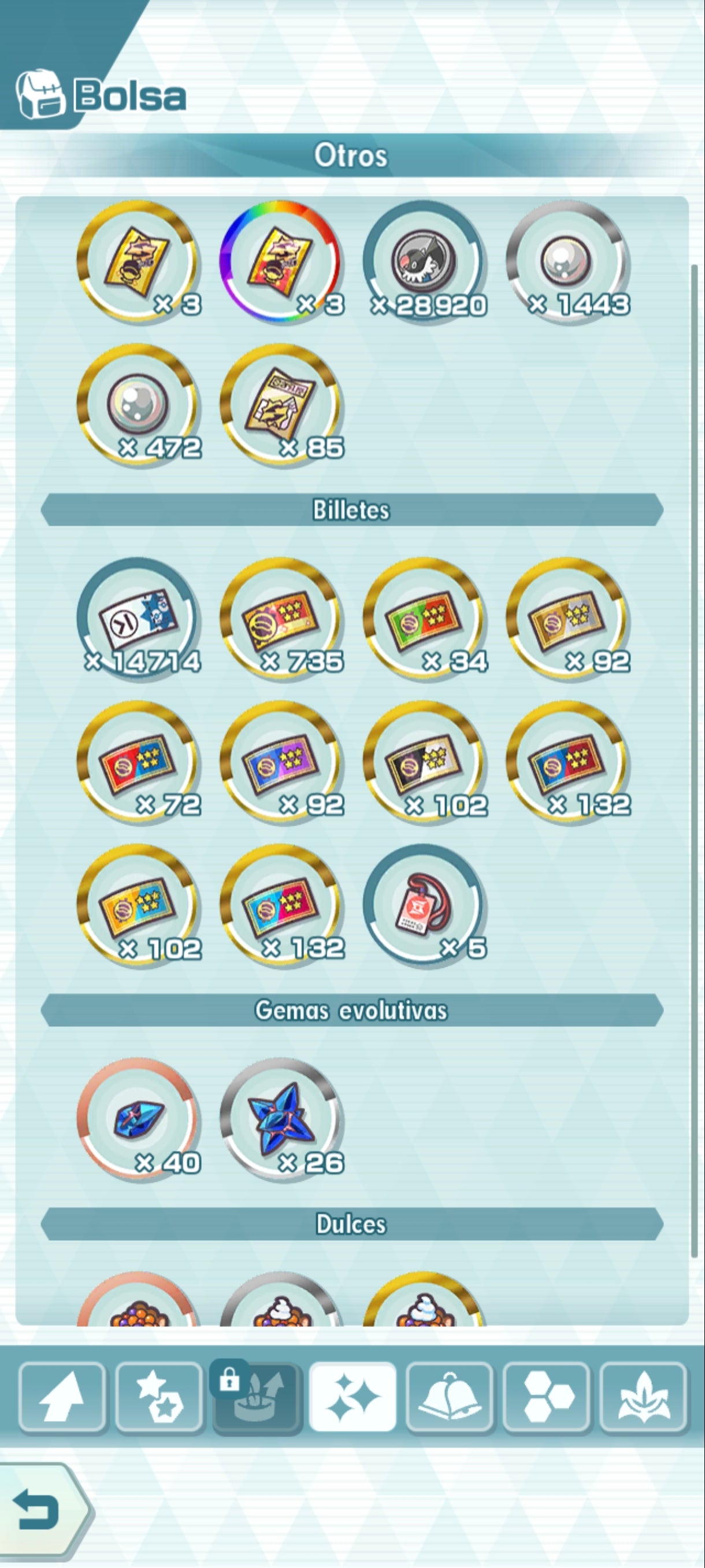
Task: Switch to the upward arrow bag tab
Action: (x=61, y=1396)
